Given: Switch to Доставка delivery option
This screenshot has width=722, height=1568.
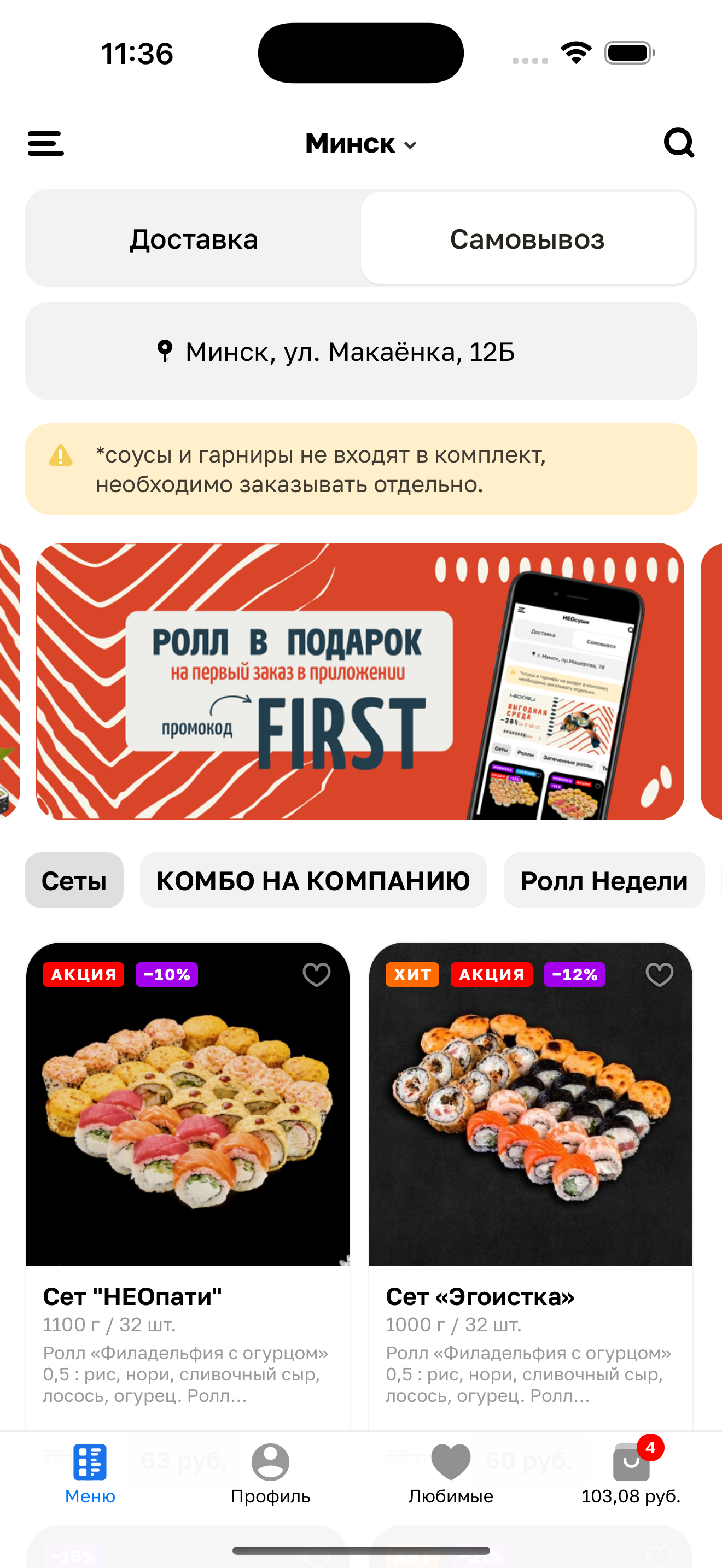Looking at the screenshot, I should (194, 238).
